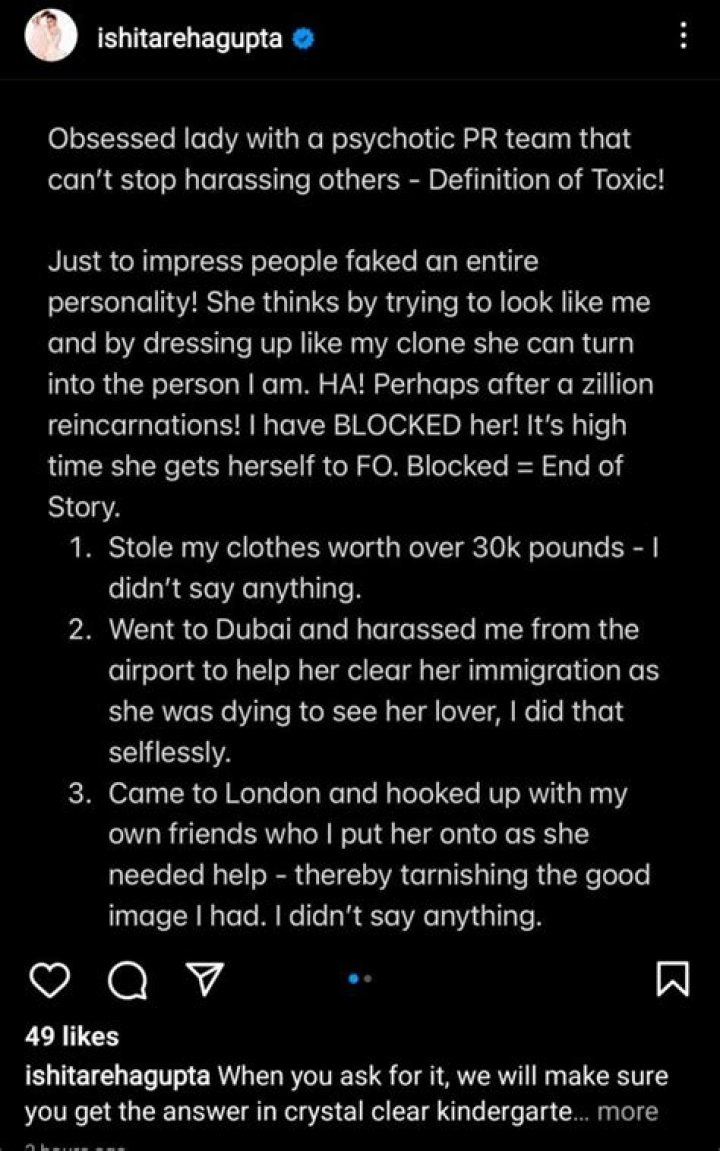
Task: Open comments via the speech bubble icon
Action: click(126, 980)
